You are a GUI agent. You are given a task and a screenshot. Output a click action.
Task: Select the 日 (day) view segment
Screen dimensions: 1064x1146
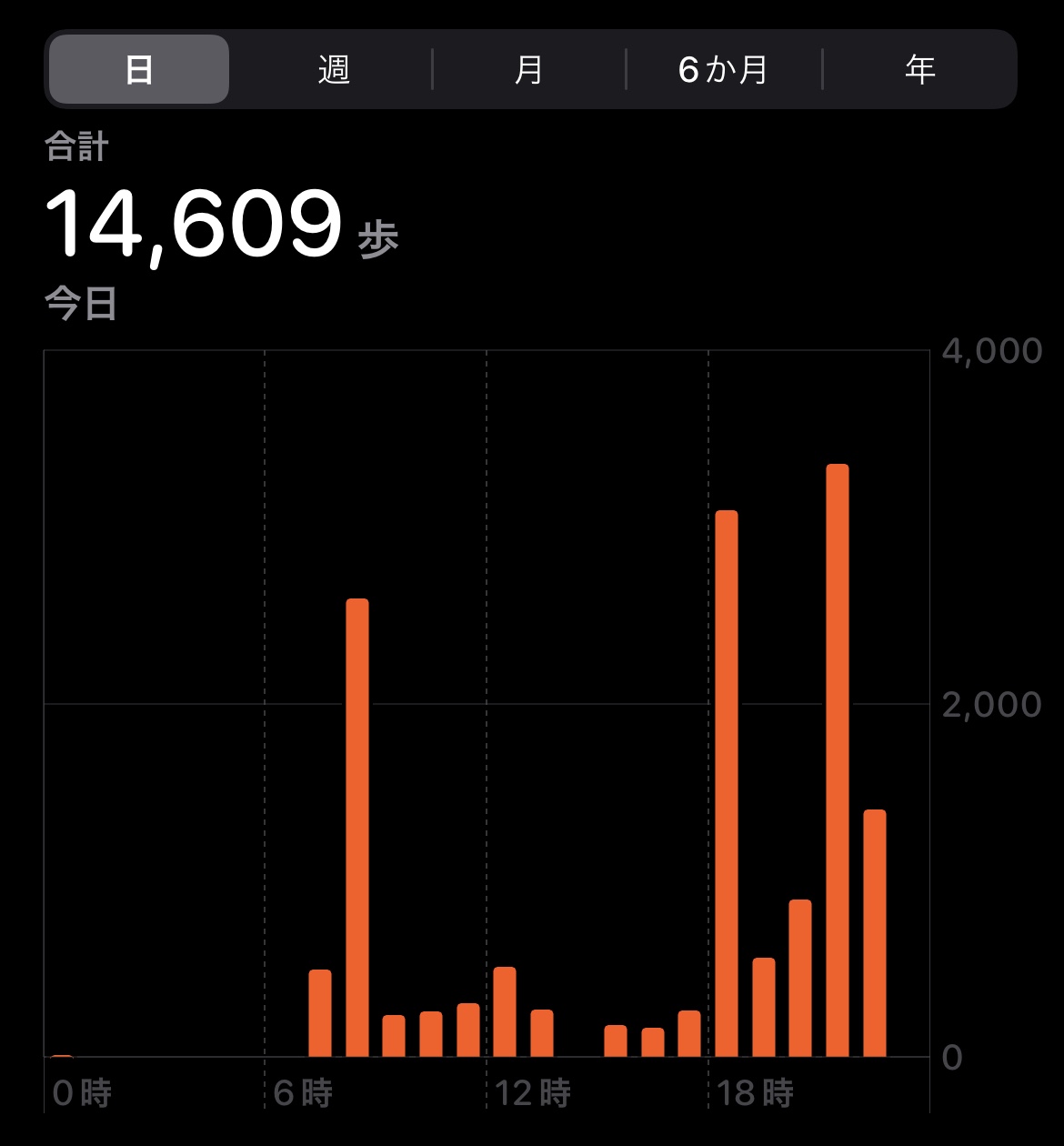[x=138, y=69]
